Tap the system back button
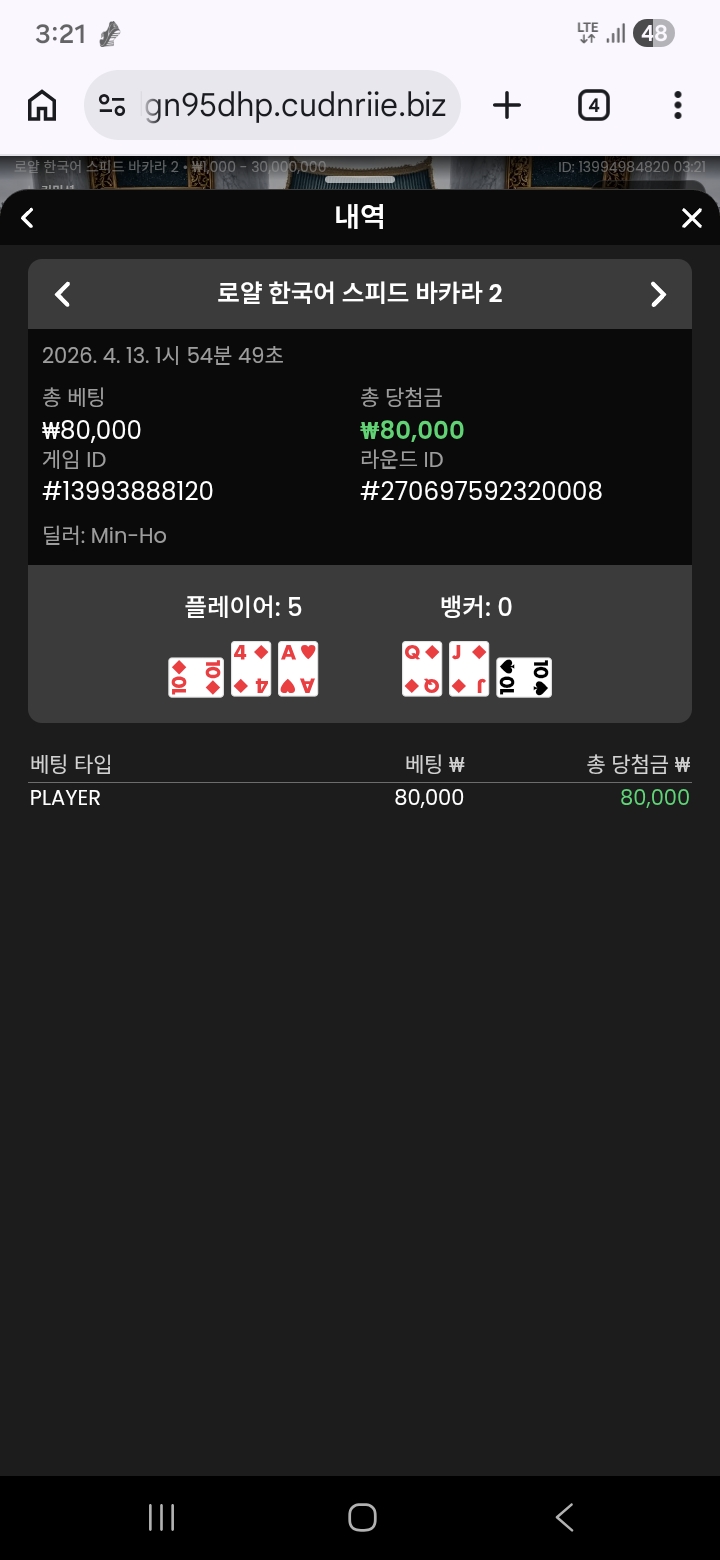Viewport: 720px width, 1560px height. (x=564, y=1517)
